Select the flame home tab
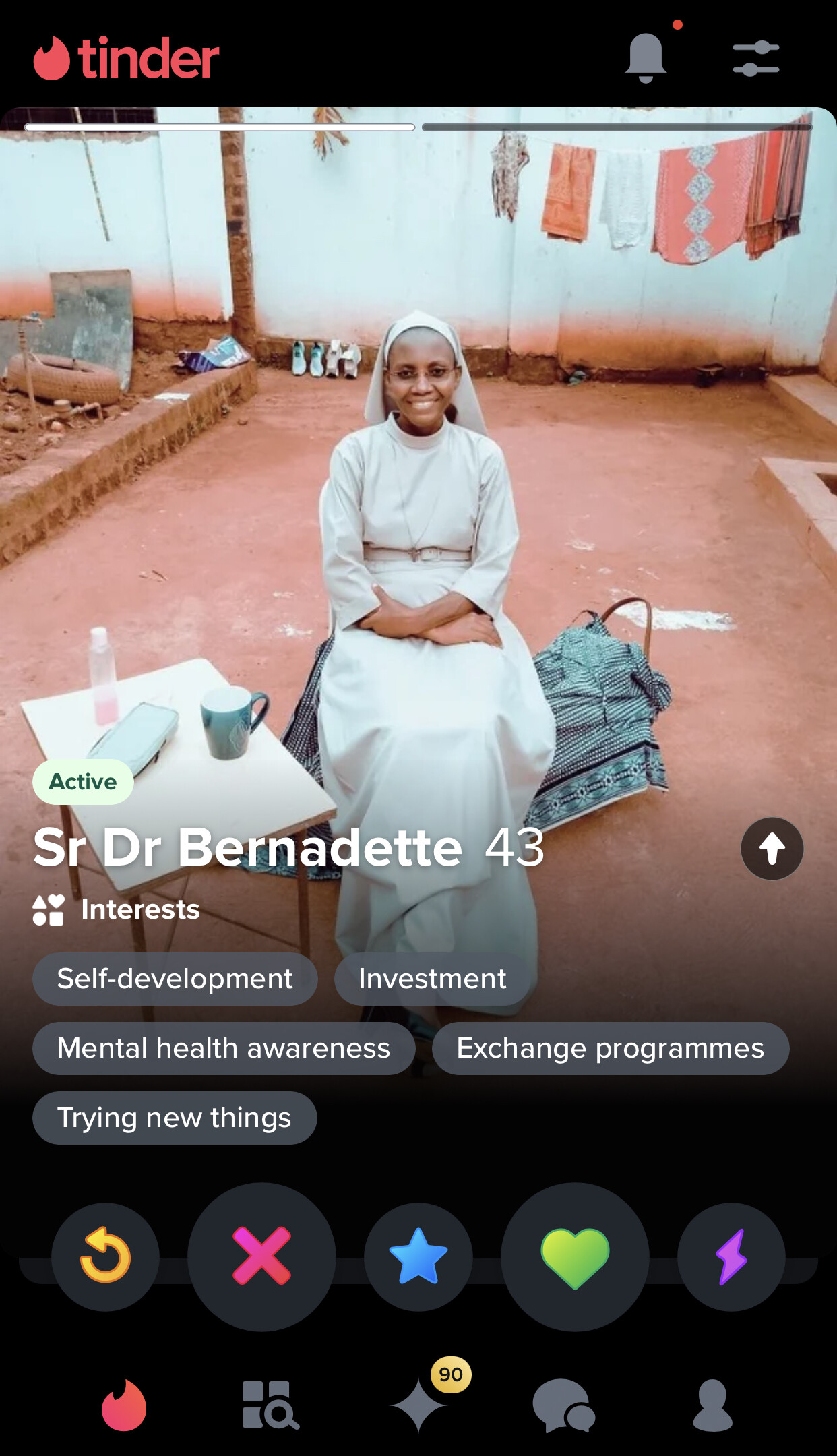The image size is (837, 1456). (124, 1405)
